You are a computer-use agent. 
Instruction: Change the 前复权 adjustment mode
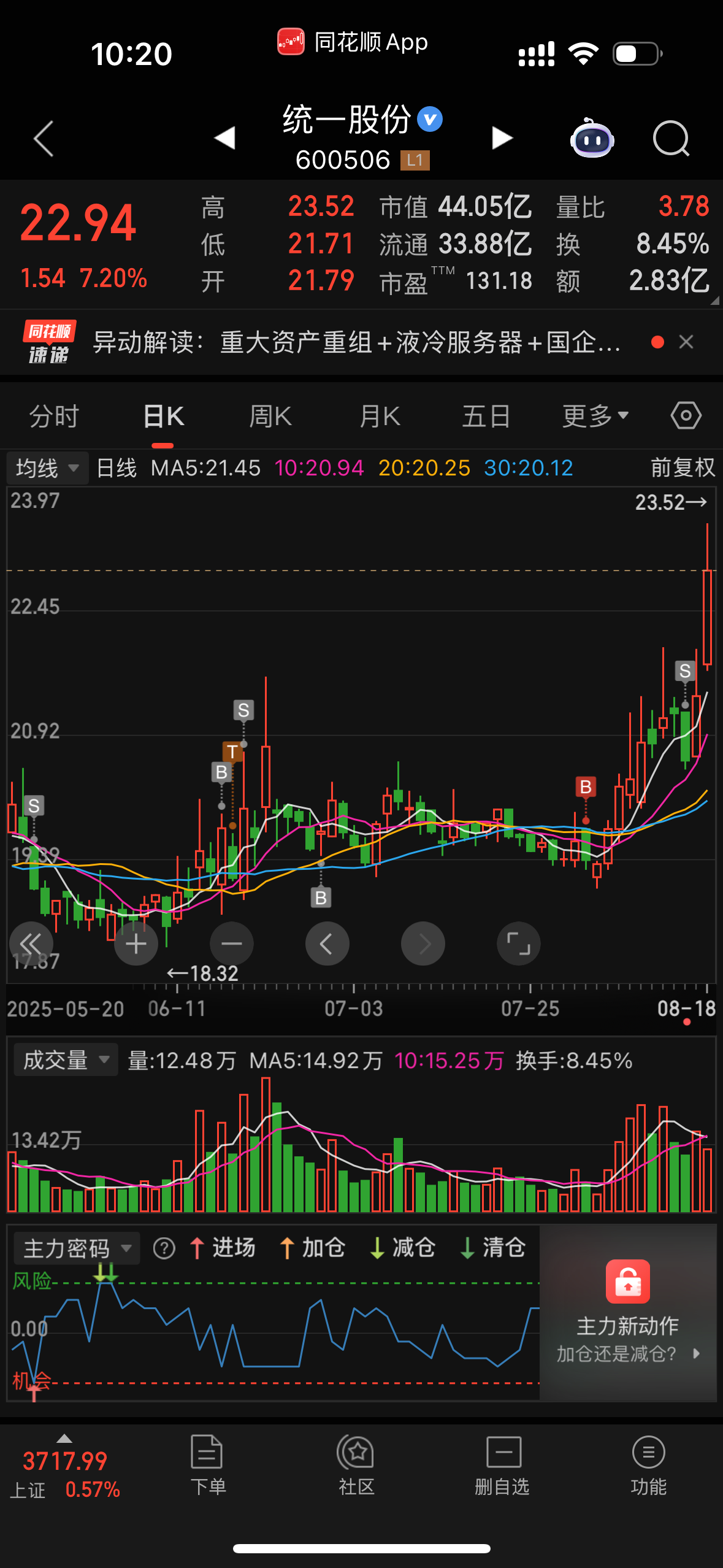click(x=683, y=468)
